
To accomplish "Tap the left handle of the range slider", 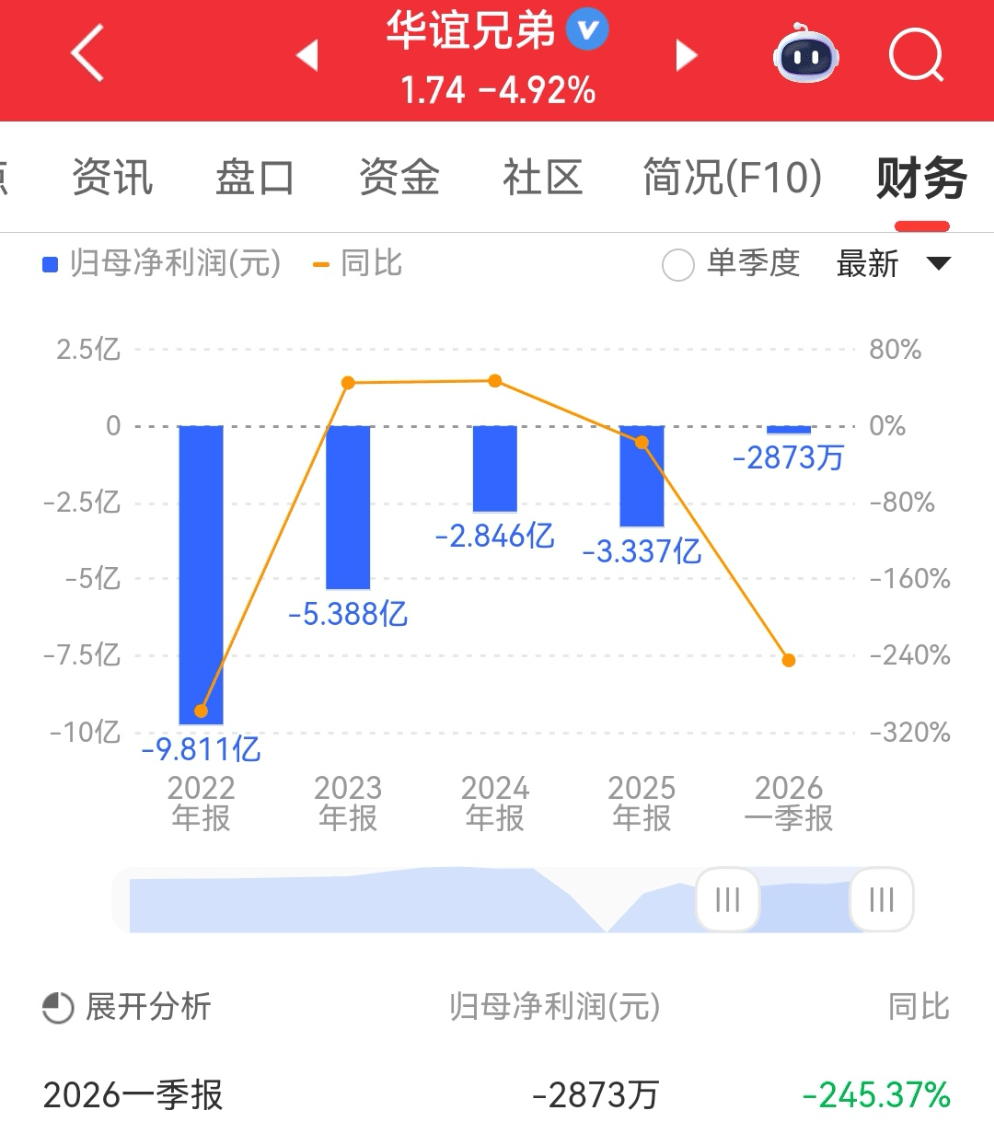I will click(x=727, y=899).
